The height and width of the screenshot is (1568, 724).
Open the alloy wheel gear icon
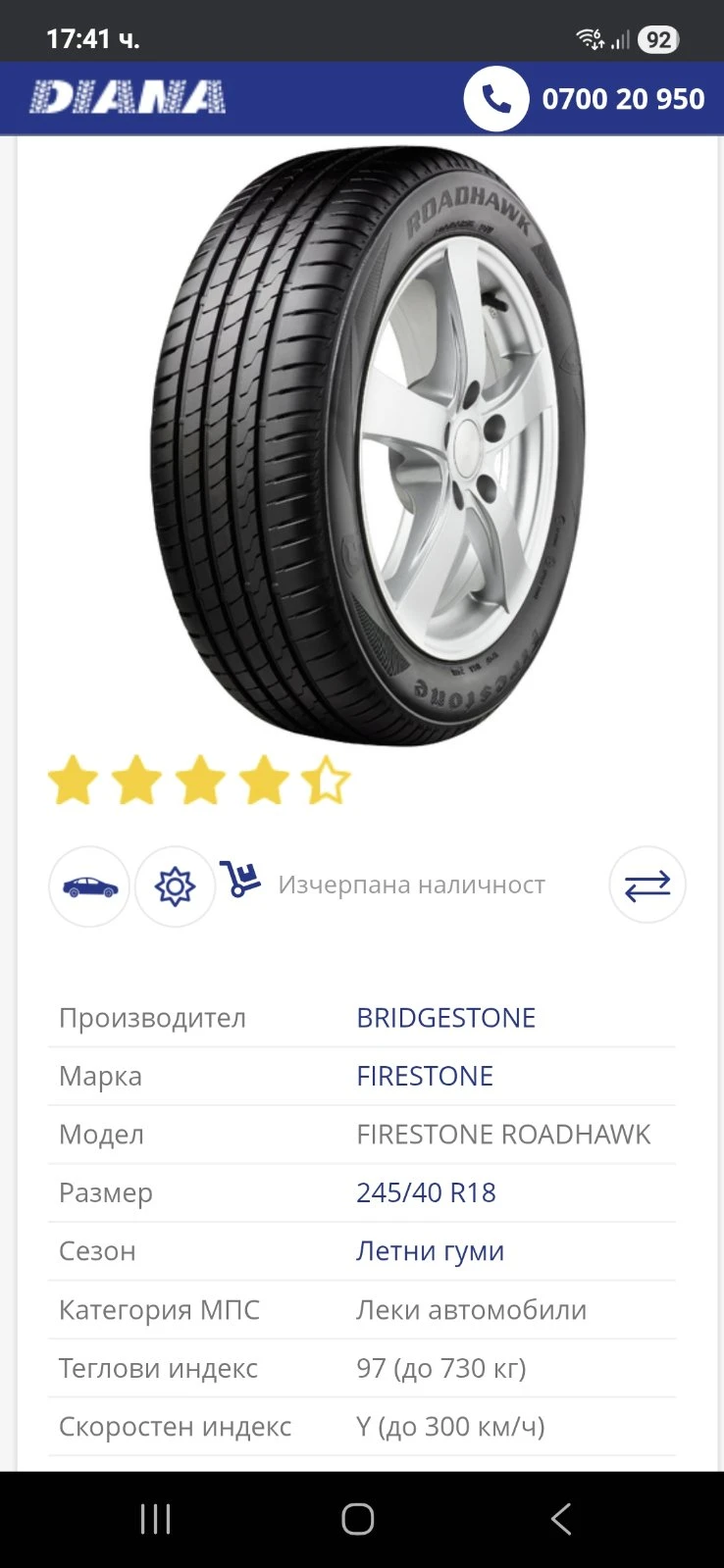tap(175, 885)
